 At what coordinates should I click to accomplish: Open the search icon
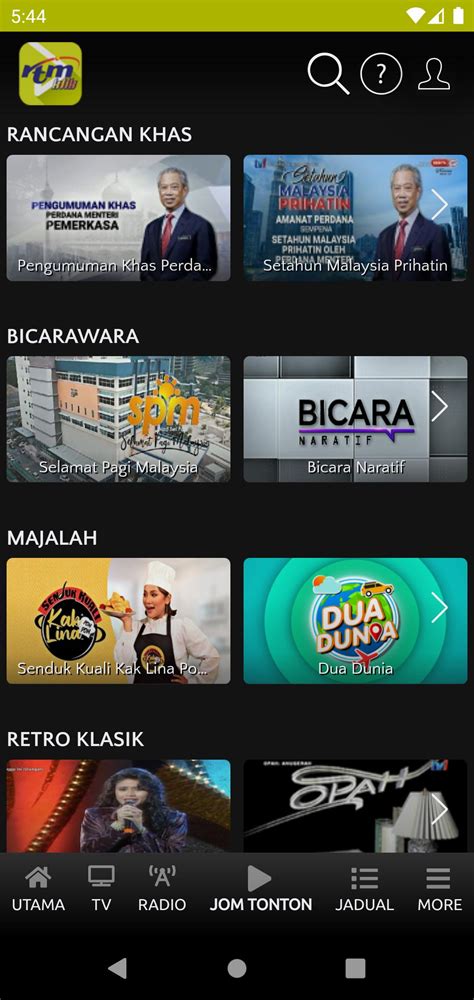coord(328,74)
